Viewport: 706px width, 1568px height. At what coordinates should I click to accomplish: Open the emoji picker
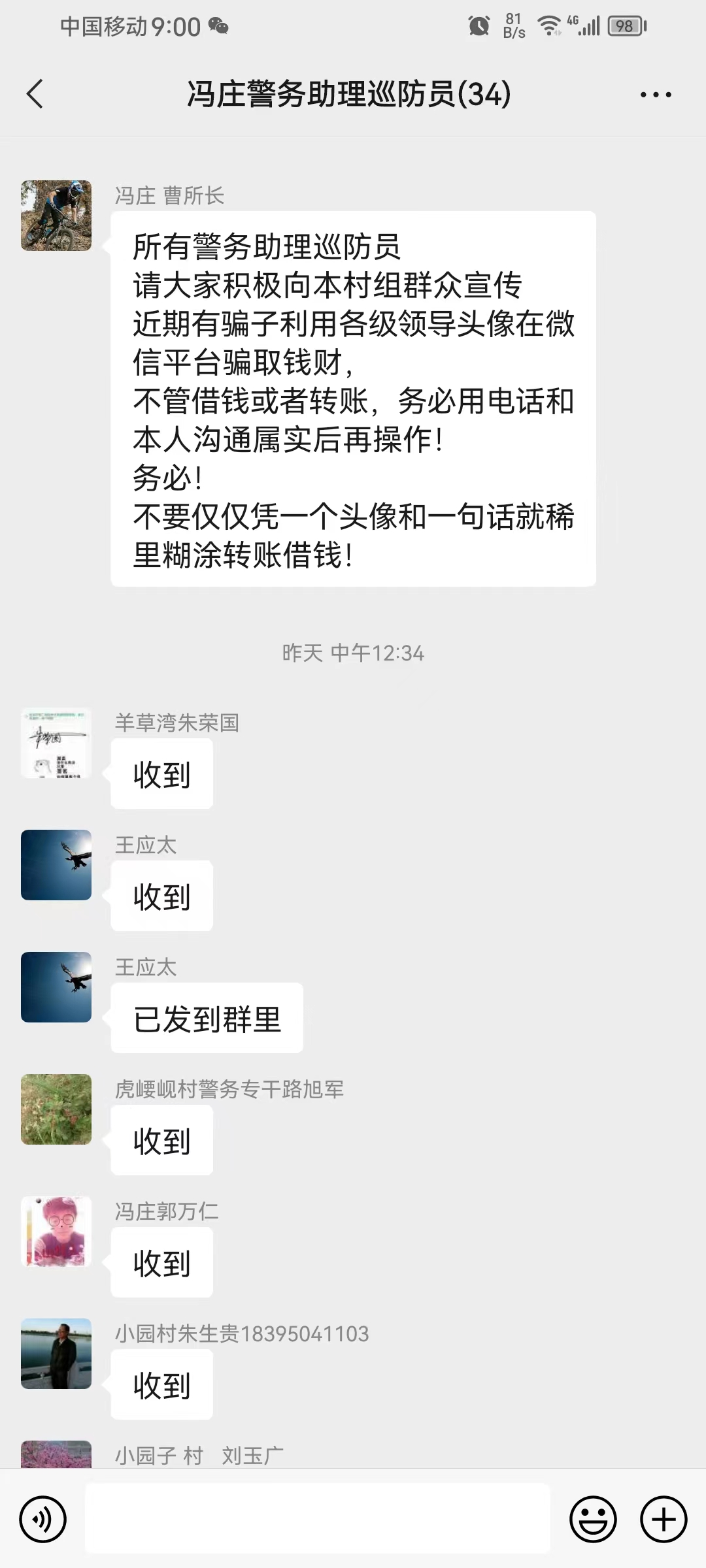593,1519
